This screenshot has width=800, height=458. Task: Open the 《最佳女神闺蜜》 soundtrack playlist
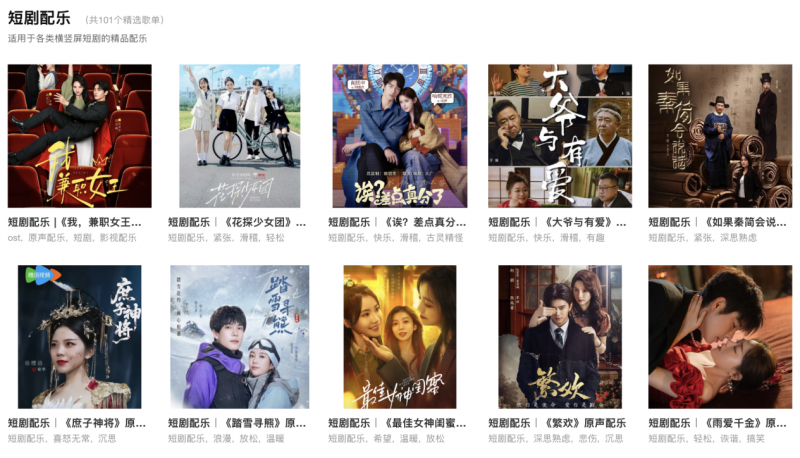pyautogui.click(x=400, y=337)
